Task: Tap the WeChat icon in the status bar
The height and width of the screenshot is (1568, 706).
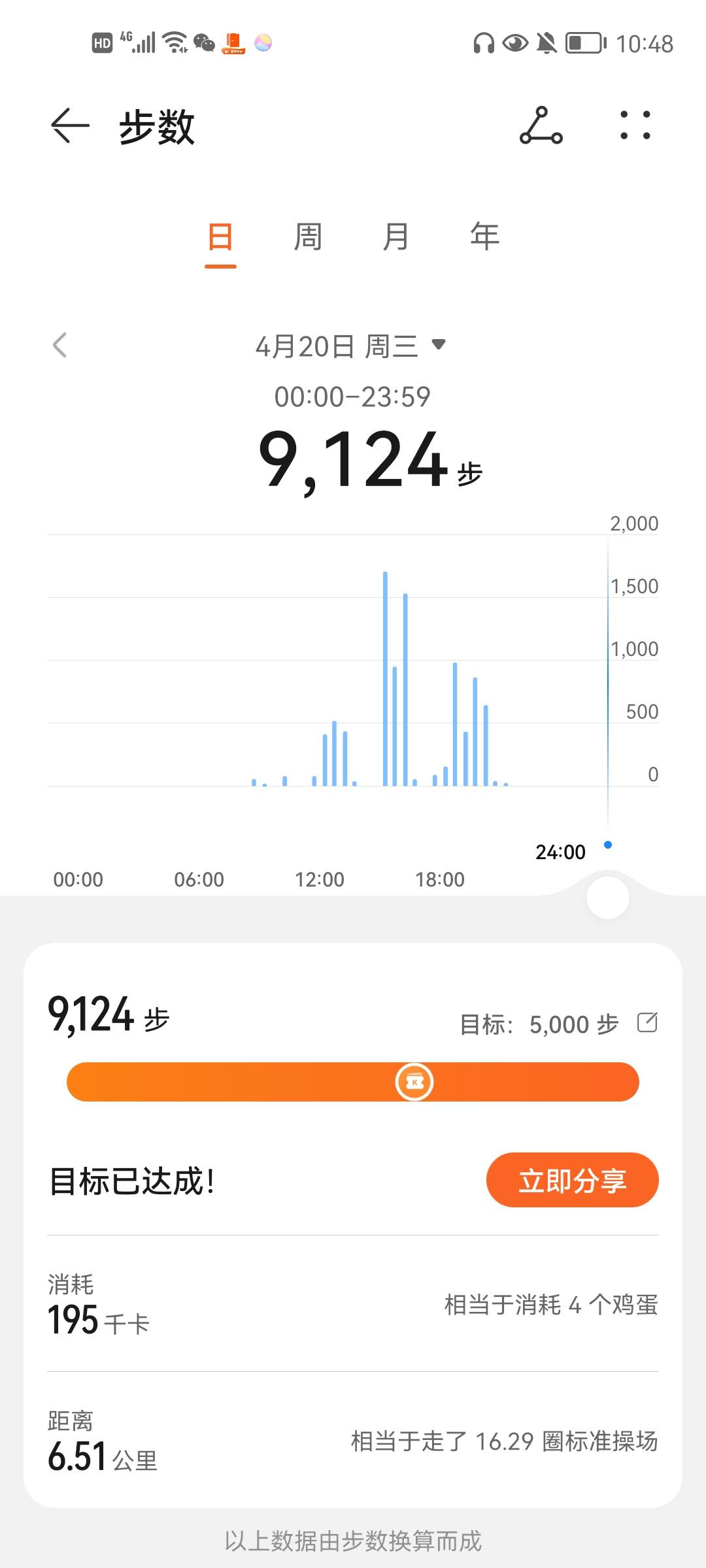Action: click(x=205, y=43)
